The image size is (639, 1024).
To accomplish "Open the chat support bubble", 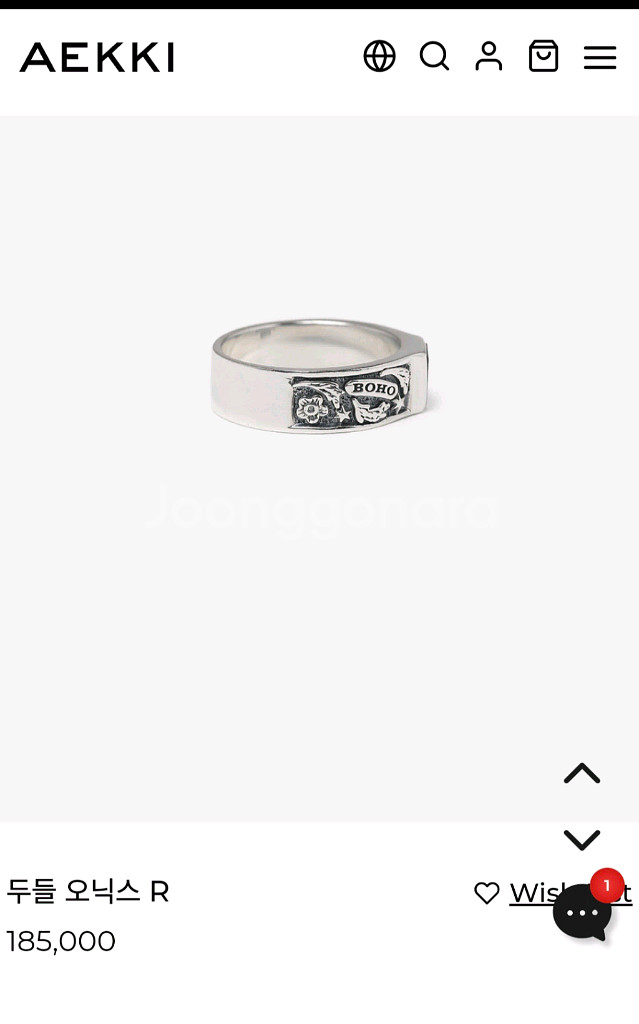I will coord(583,911).
